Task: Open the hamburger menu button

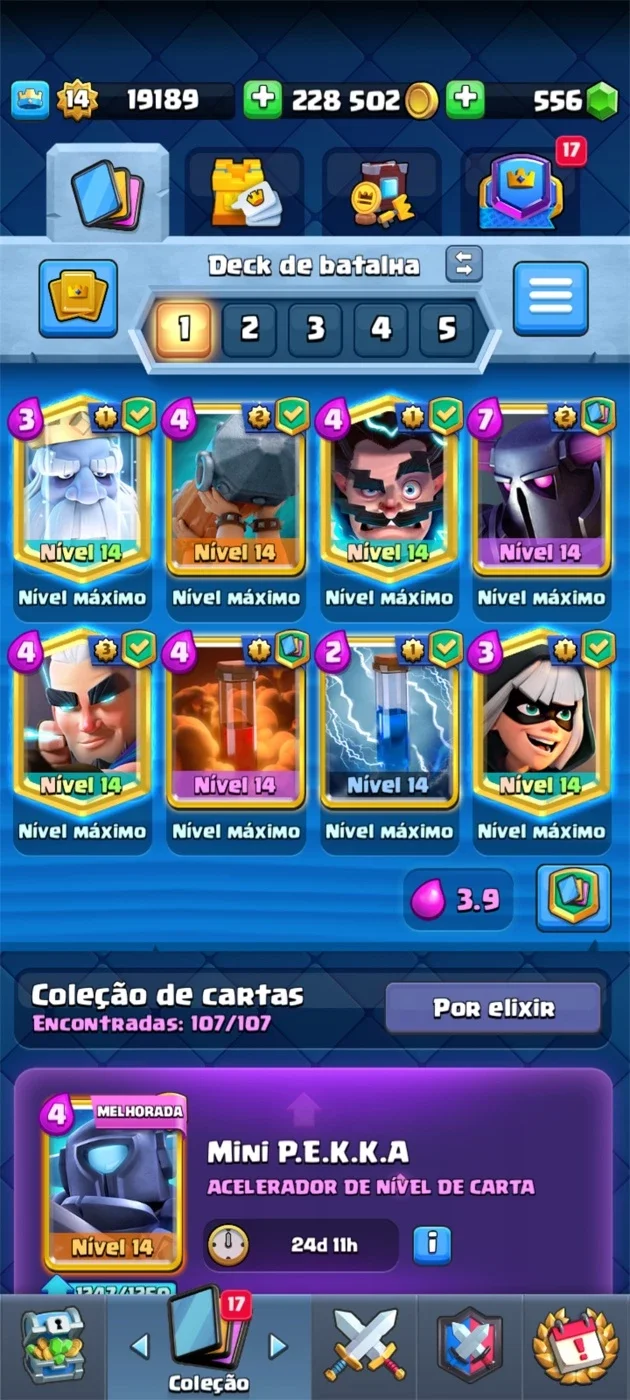Action: point(550,297)
